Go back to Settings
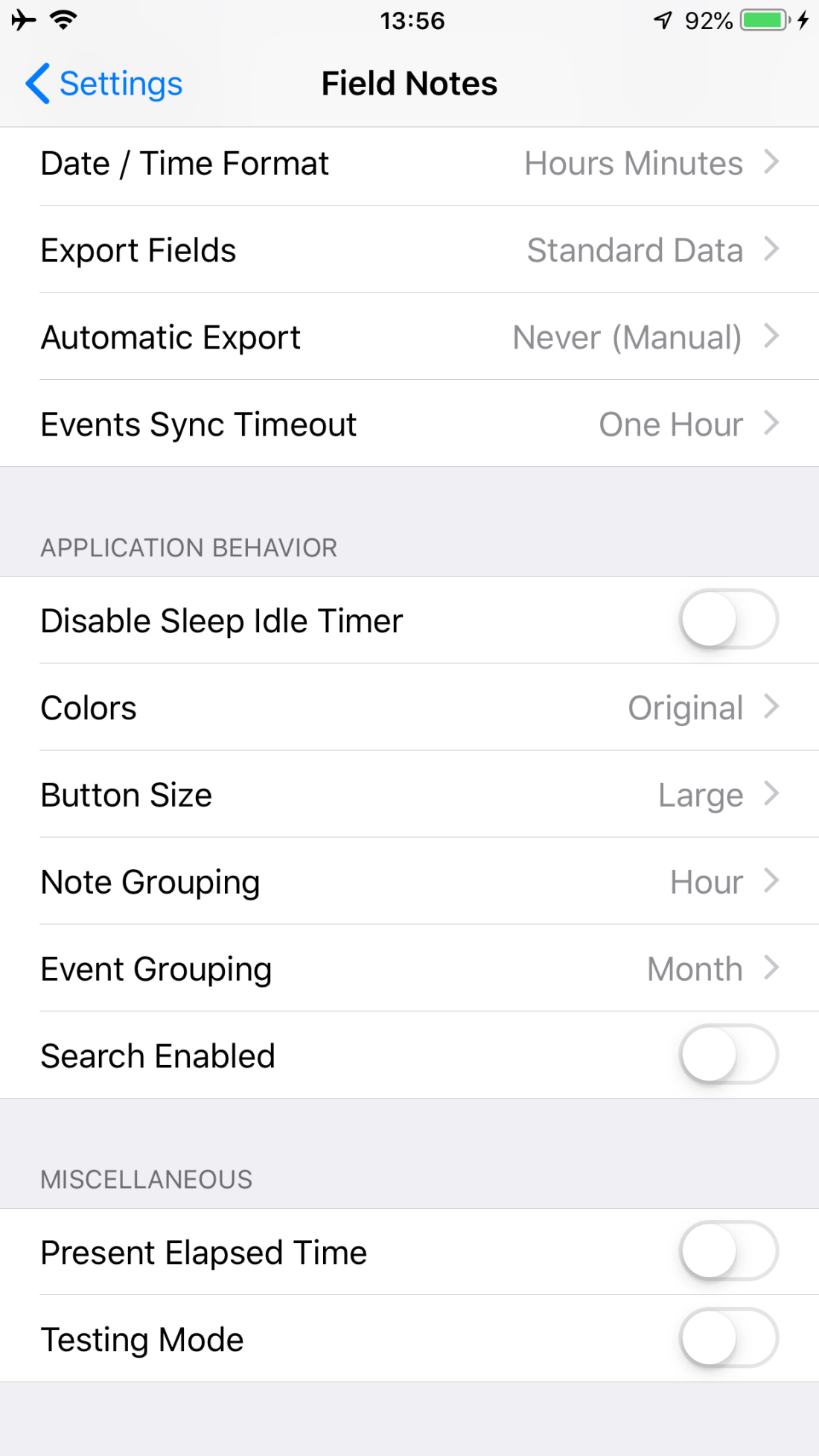This screenshot has width=819, height=1456. click(104, 83)
